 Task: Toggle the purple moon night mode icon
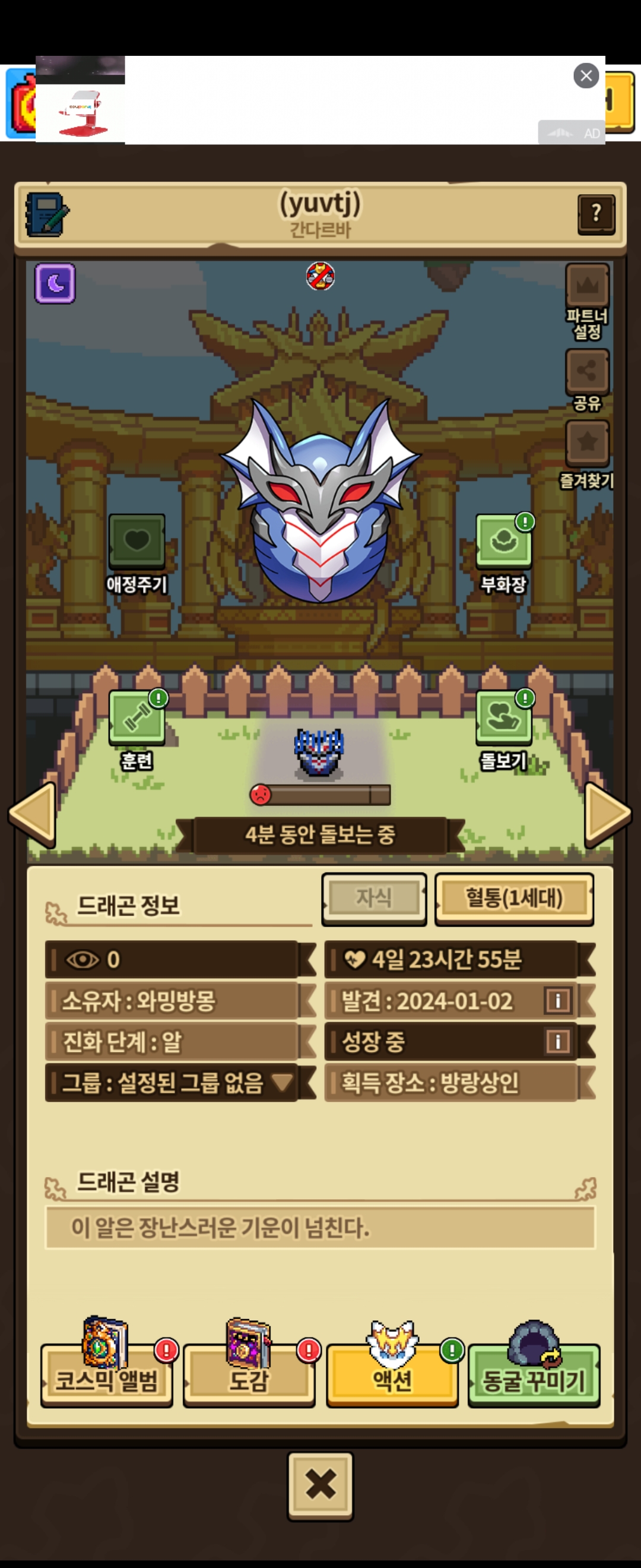55,283
